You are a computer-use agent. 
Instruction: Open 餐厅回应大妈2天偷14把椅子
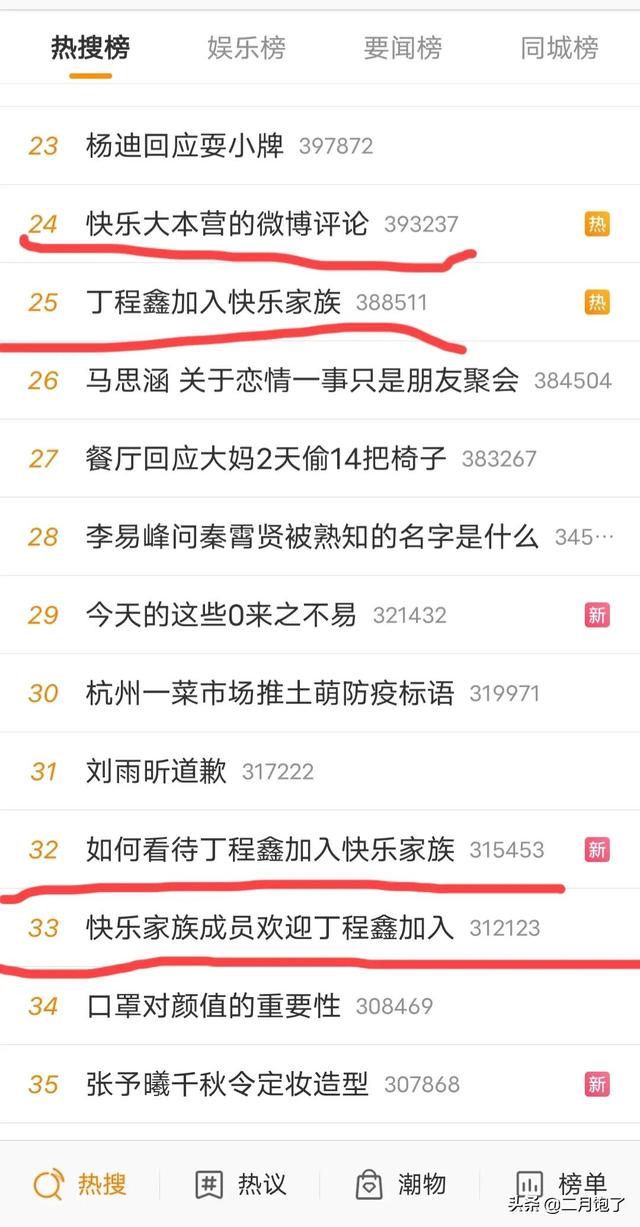320,458
